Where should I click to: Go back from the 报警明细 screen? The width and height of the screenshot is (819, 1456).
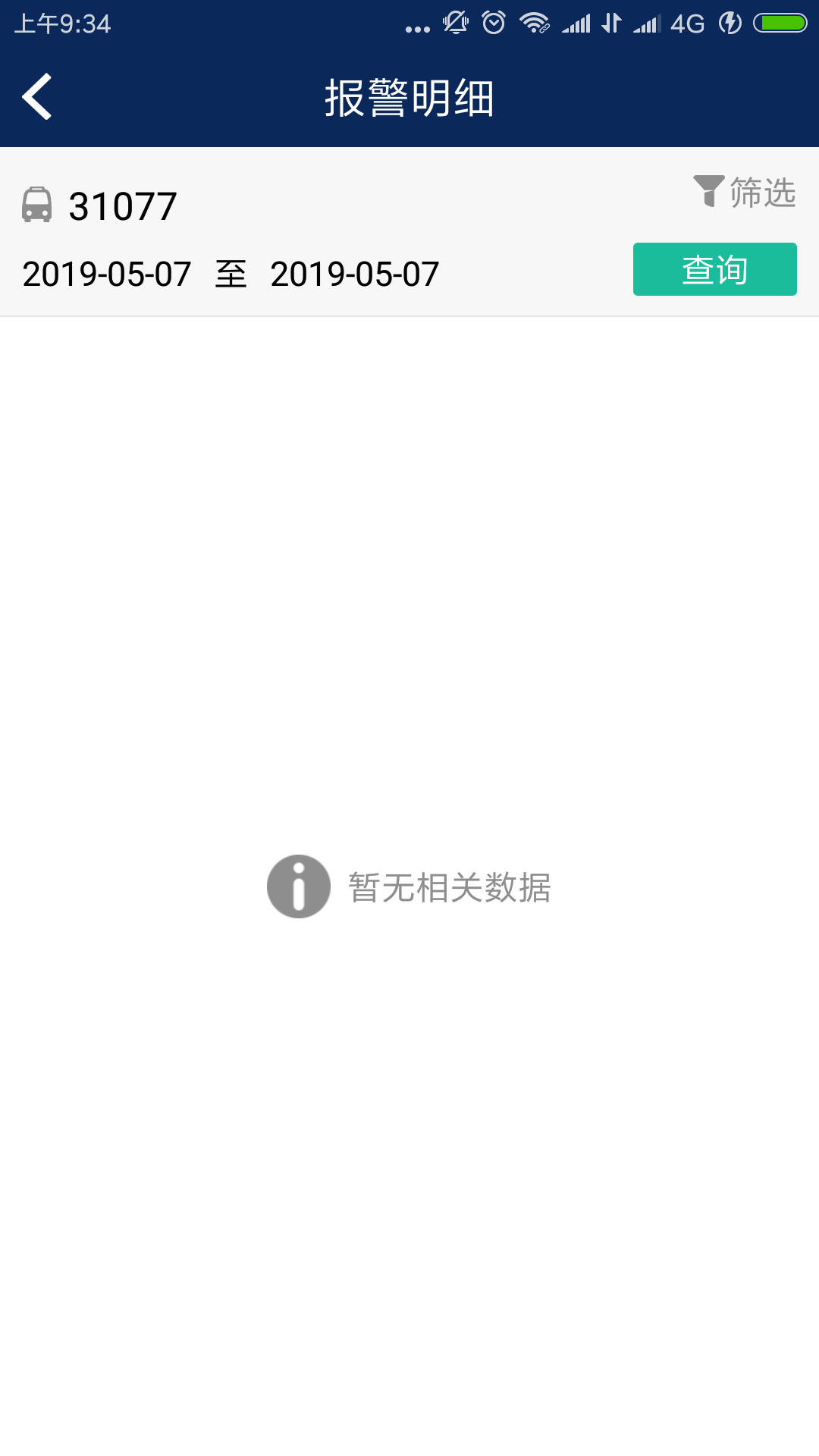(x=36, y=97)
